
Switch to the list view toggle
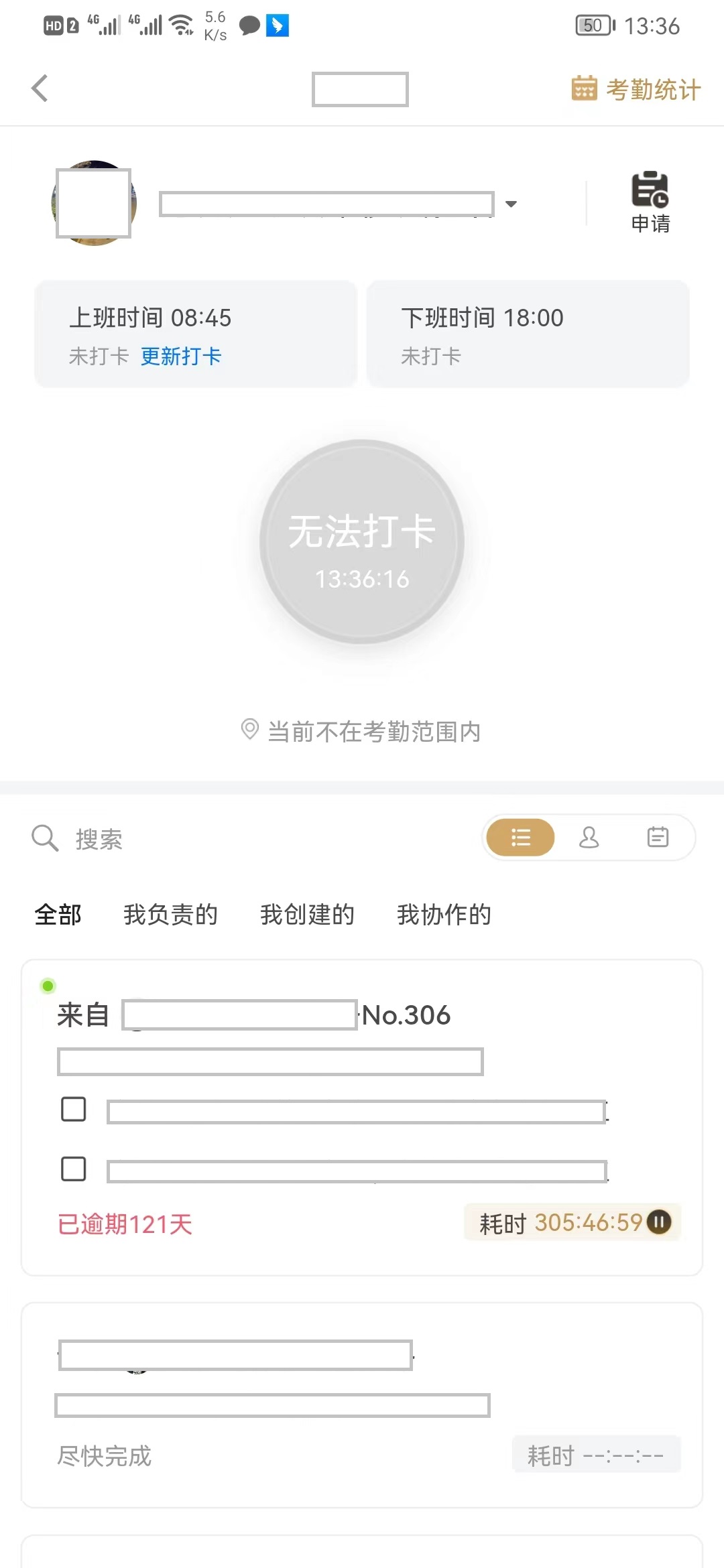[520, 838]
